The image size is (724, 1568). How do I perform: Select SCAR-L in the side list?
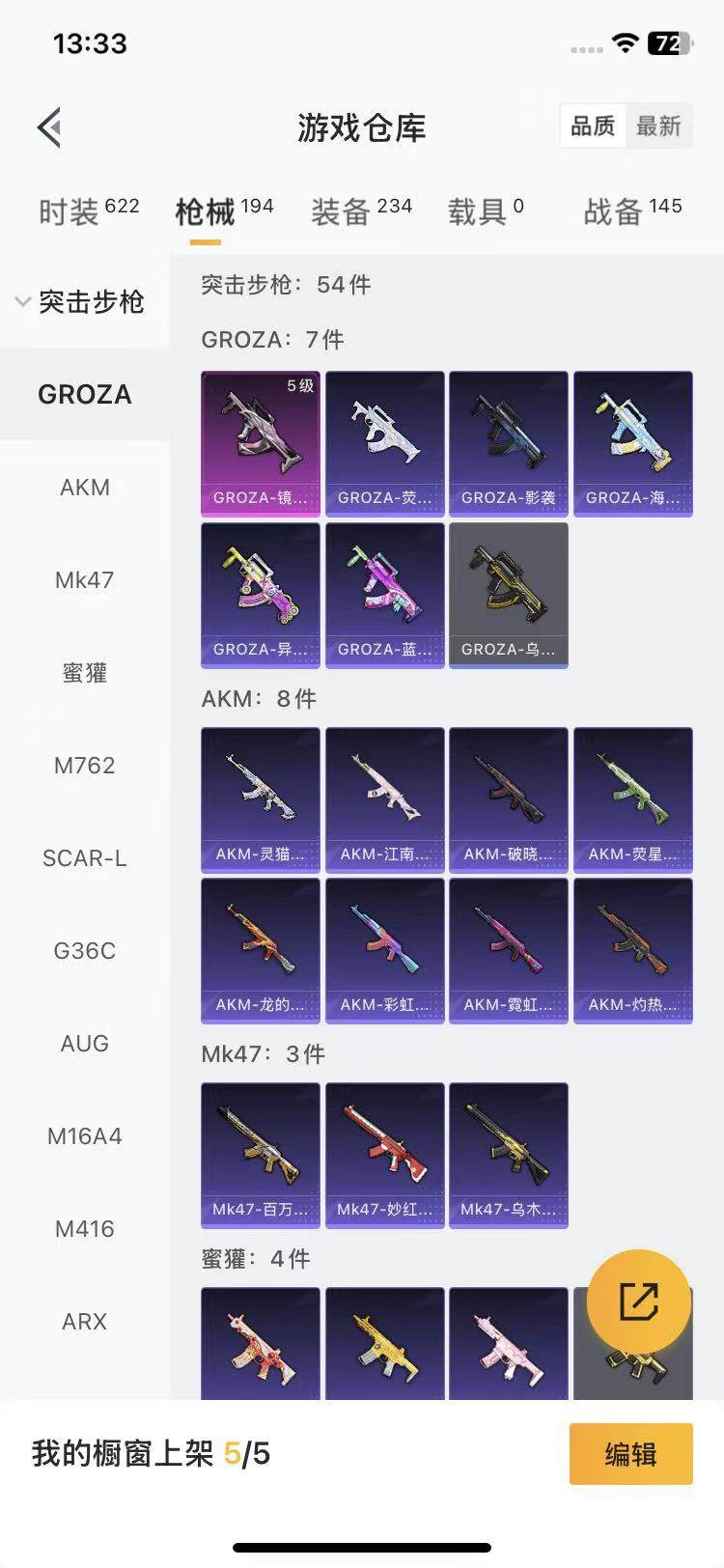tap(85, 858)
